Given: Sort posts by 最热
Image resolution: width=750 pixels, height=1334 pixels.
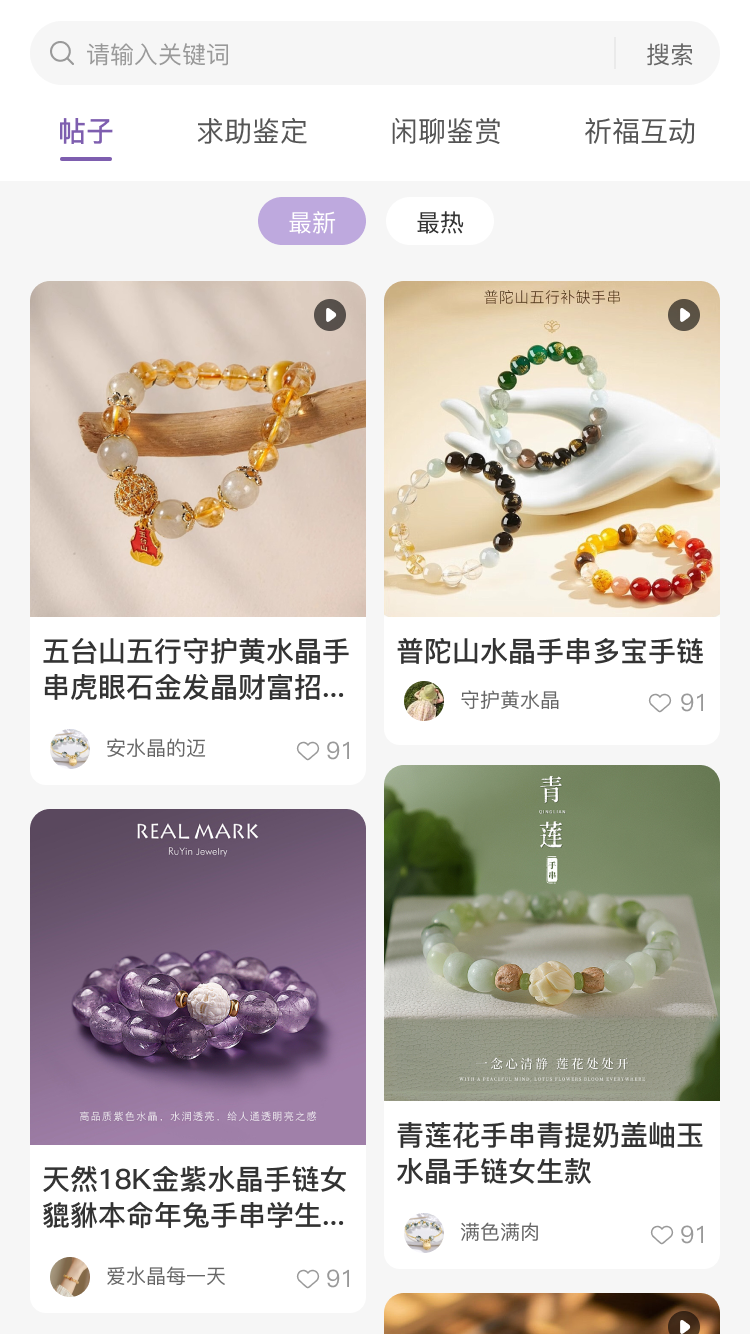Looking at the screenshot, I should [x=440, y=221].
